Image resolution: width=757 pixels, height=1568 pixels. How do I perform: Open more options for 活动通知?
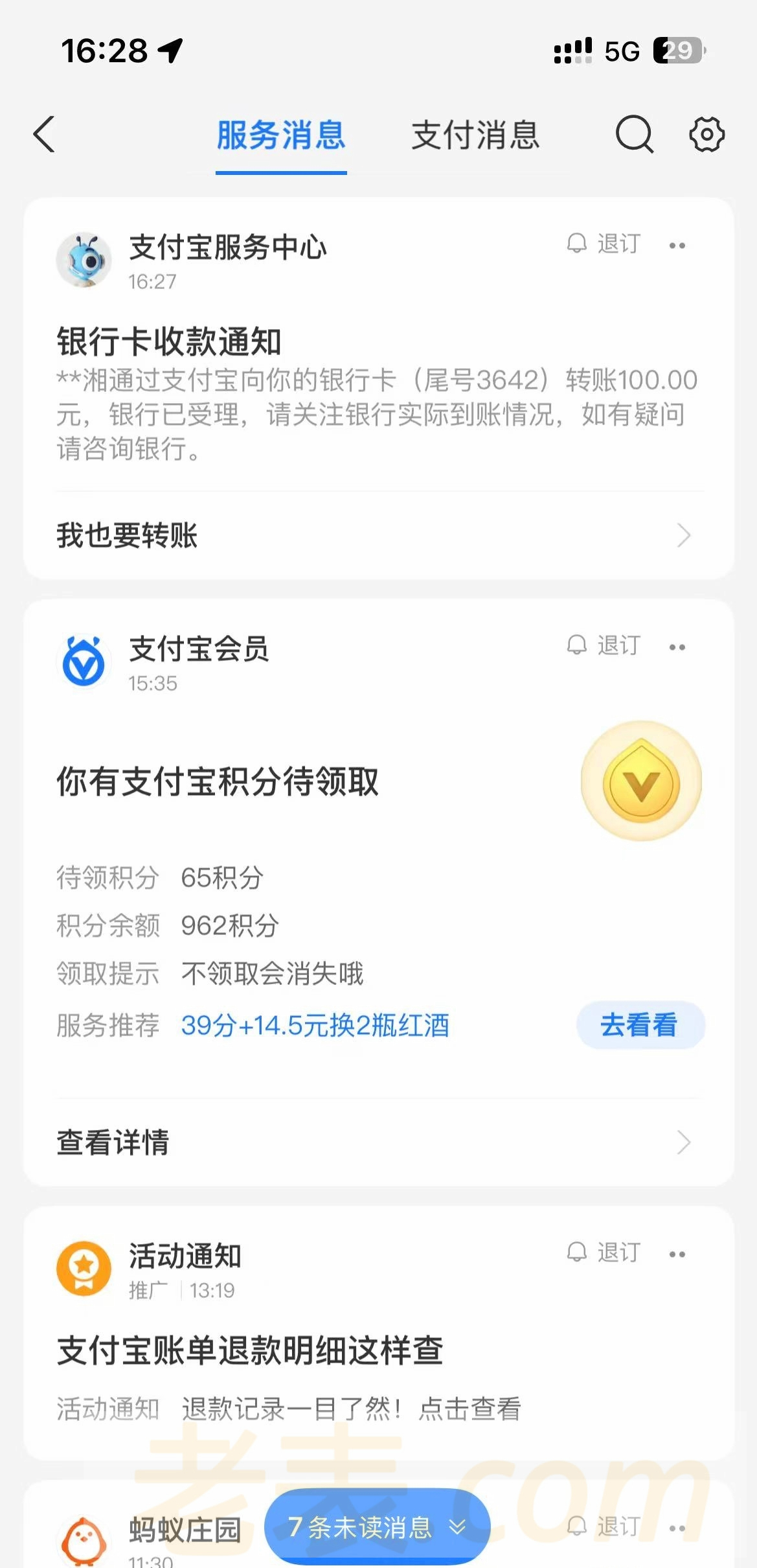(x=677, y=1254)
